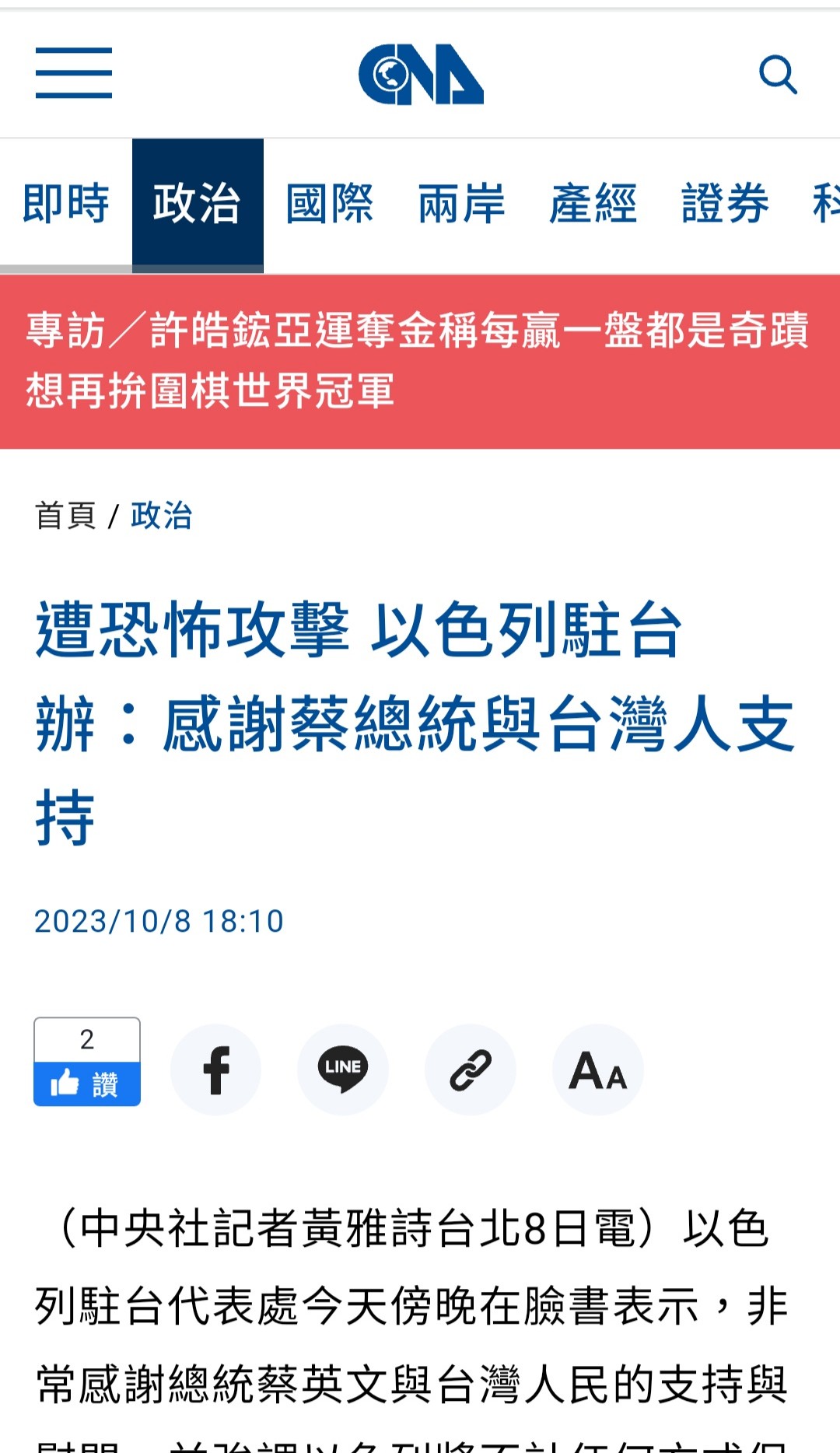
Task: Select the 政治 tab
Action: point(198,204)
